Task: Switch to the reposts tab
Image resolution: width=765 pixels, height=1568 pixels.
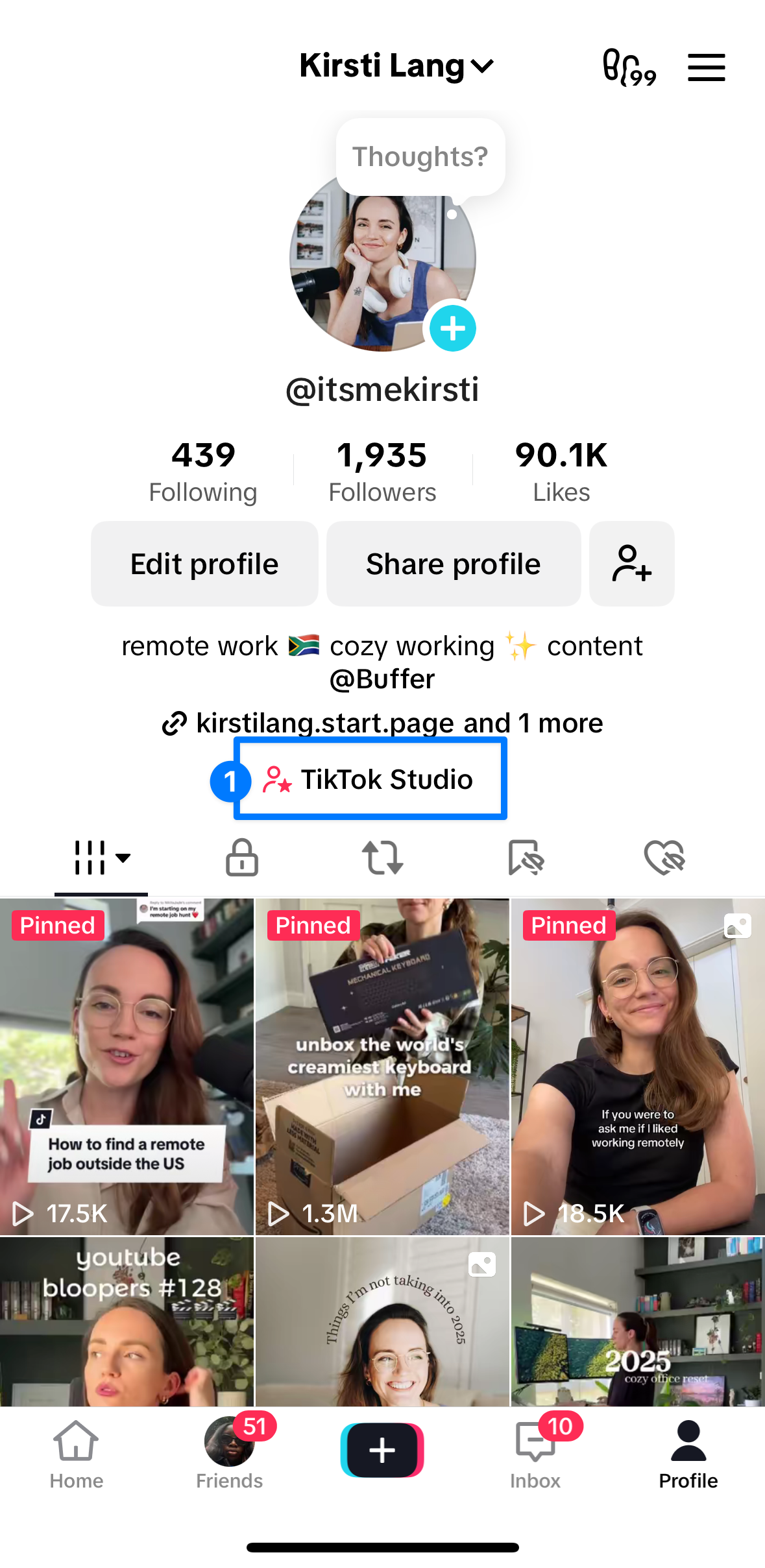Action: tap(382, 858)
